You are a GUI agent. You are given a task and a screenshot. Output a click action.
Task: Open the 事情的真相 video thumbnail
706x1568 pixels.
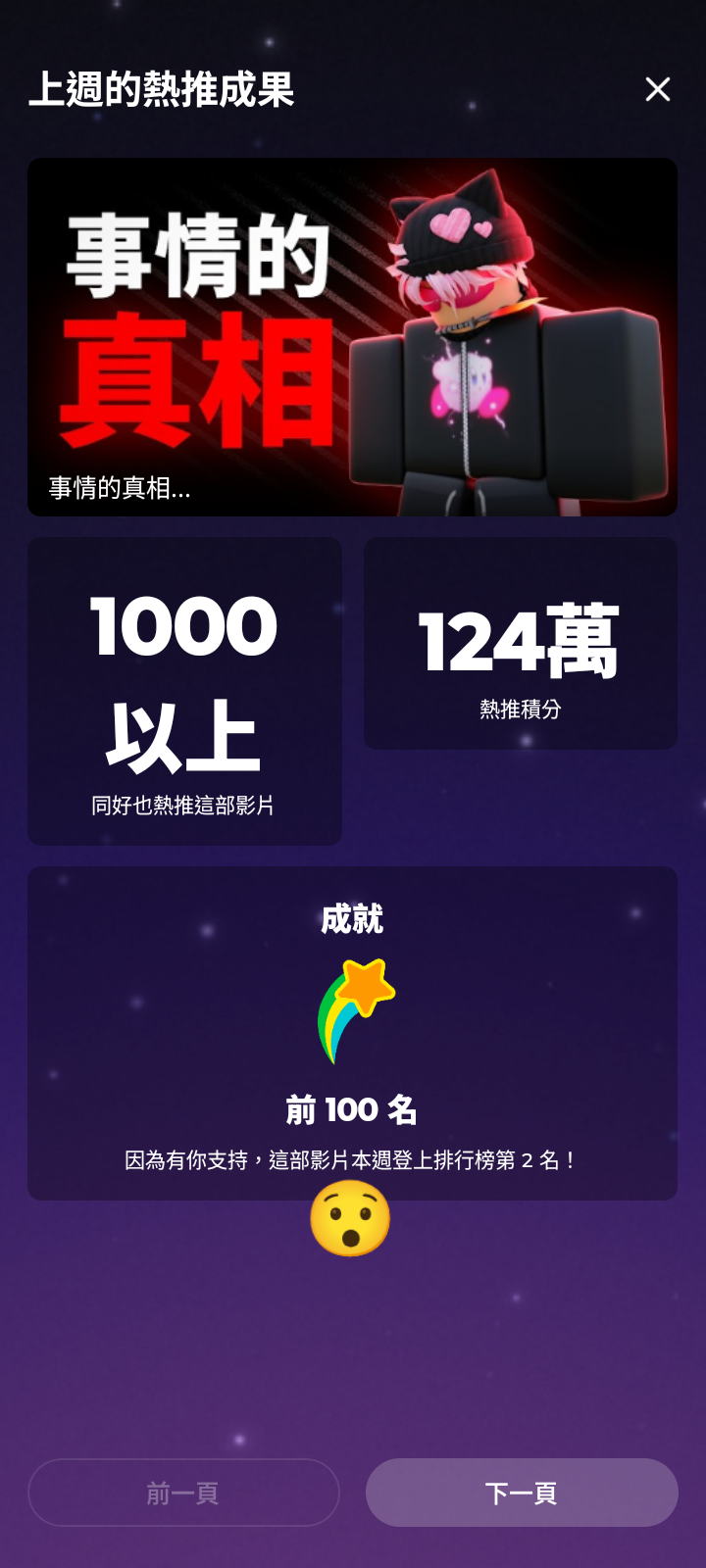(x=352, y=337)
